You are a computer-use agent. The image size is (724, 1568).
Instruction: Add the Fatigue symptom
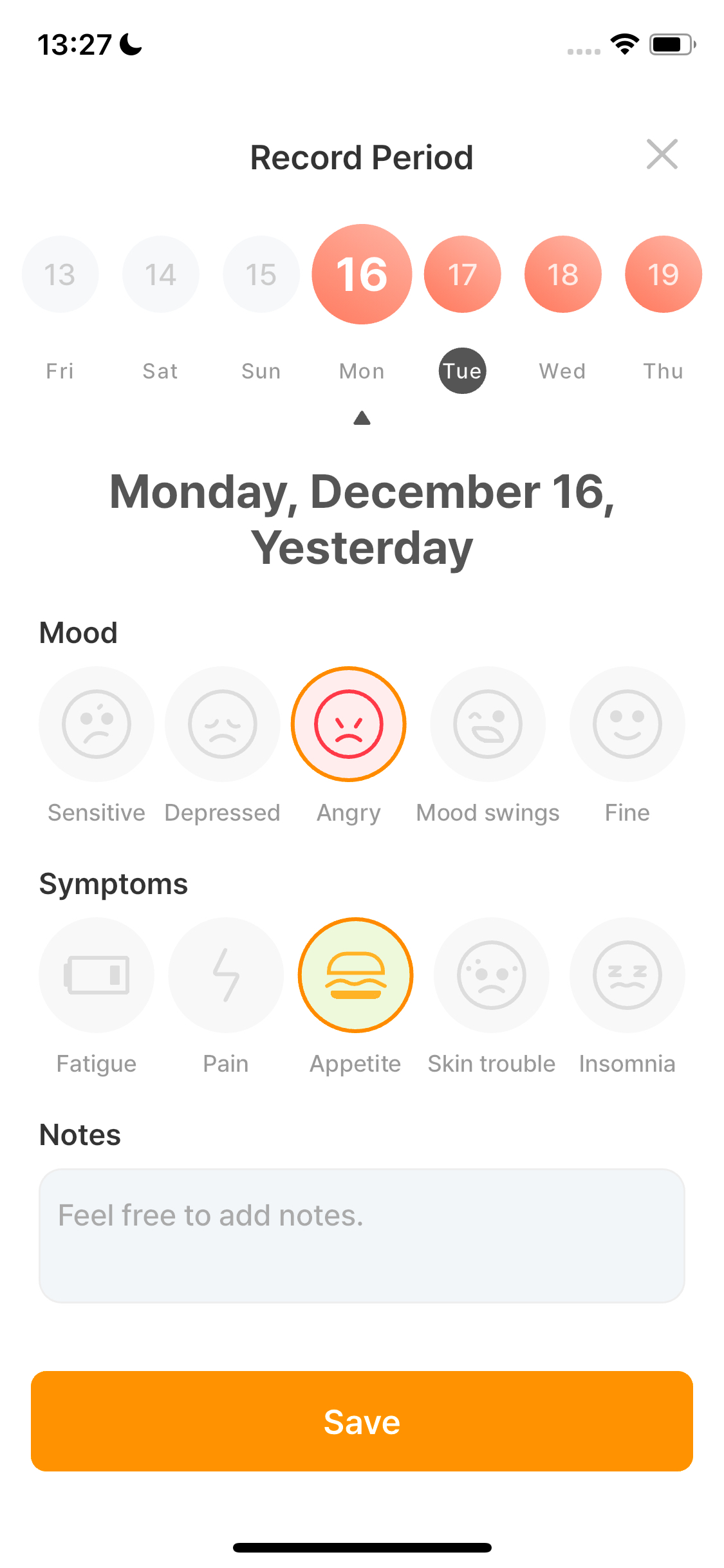[97, 975]
